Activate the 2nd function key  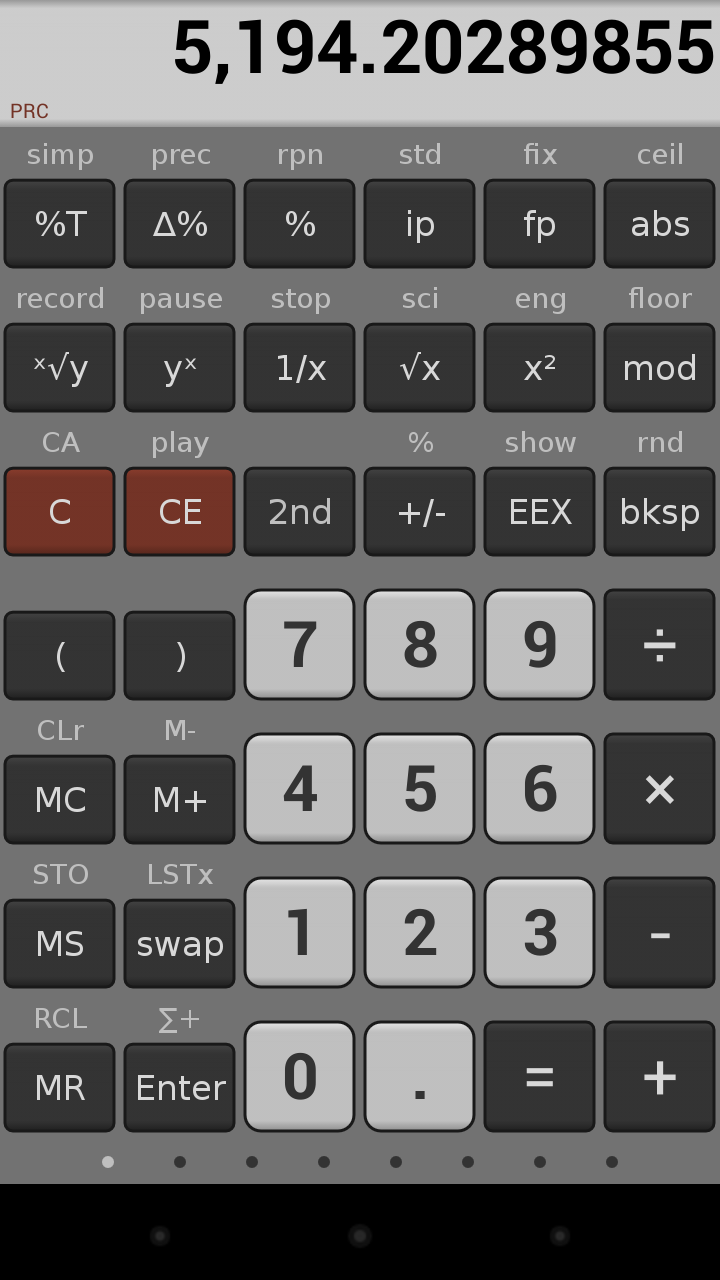300,511
